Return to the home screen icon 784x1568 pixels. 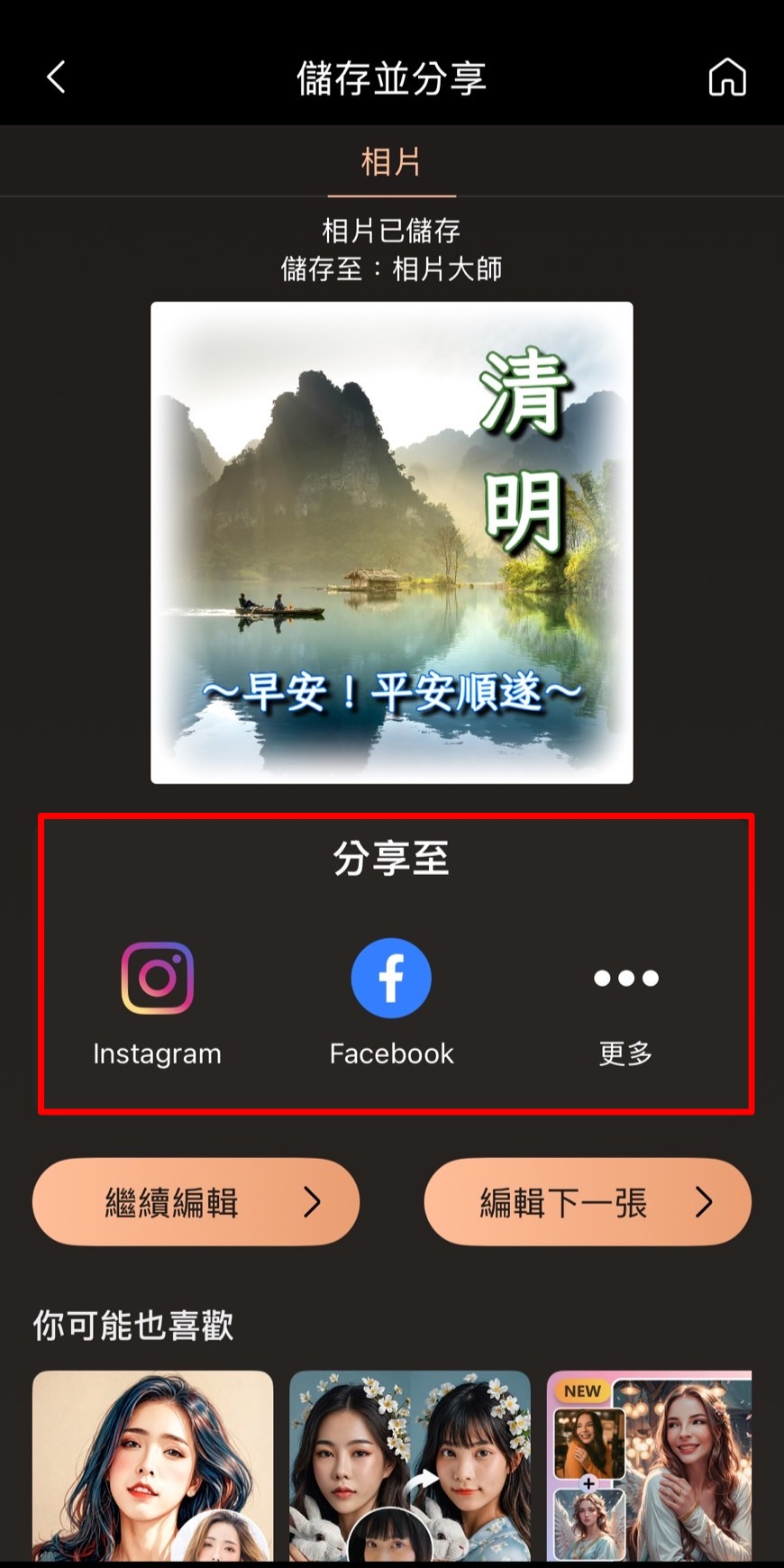click(726, 77)
